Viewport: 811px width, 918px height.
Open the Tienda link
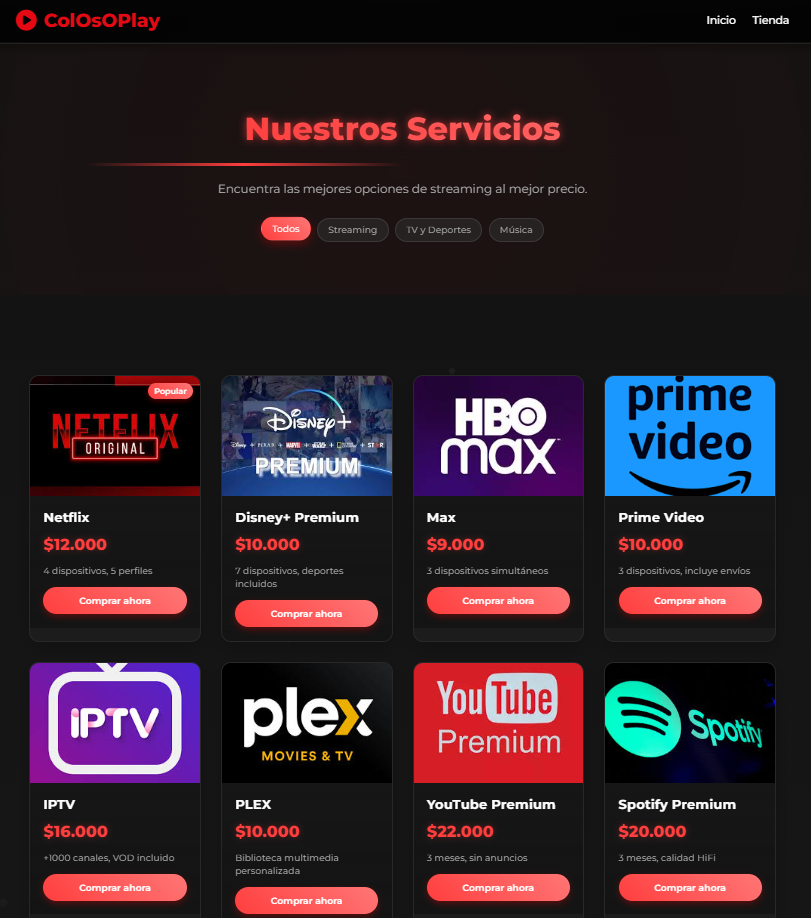(770, 20)
